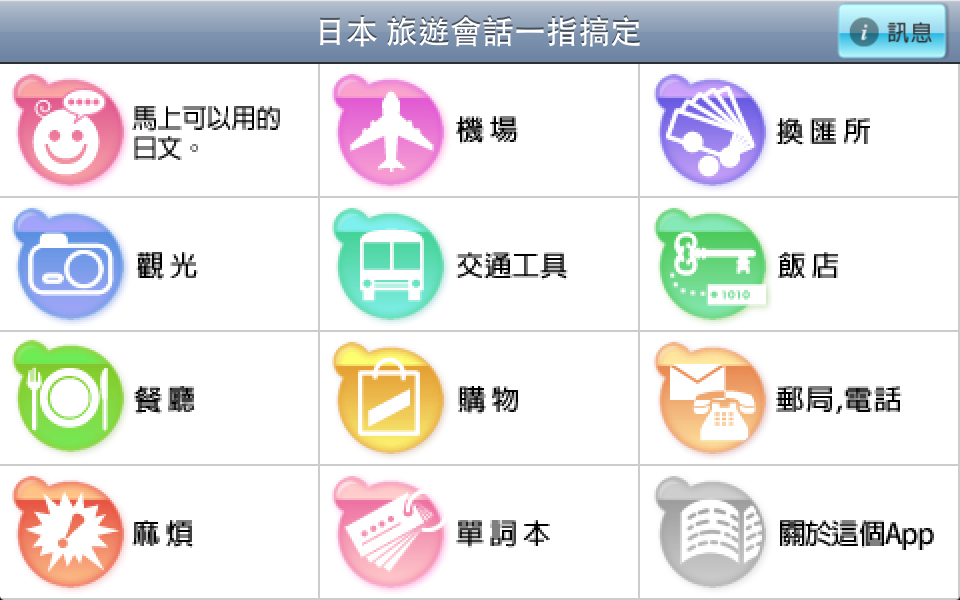Image resolution: width=960 pixels, height=600 pixels.
Task: Open 關於這個App about page
Action: pyautogui.click(x=799, y=532)
